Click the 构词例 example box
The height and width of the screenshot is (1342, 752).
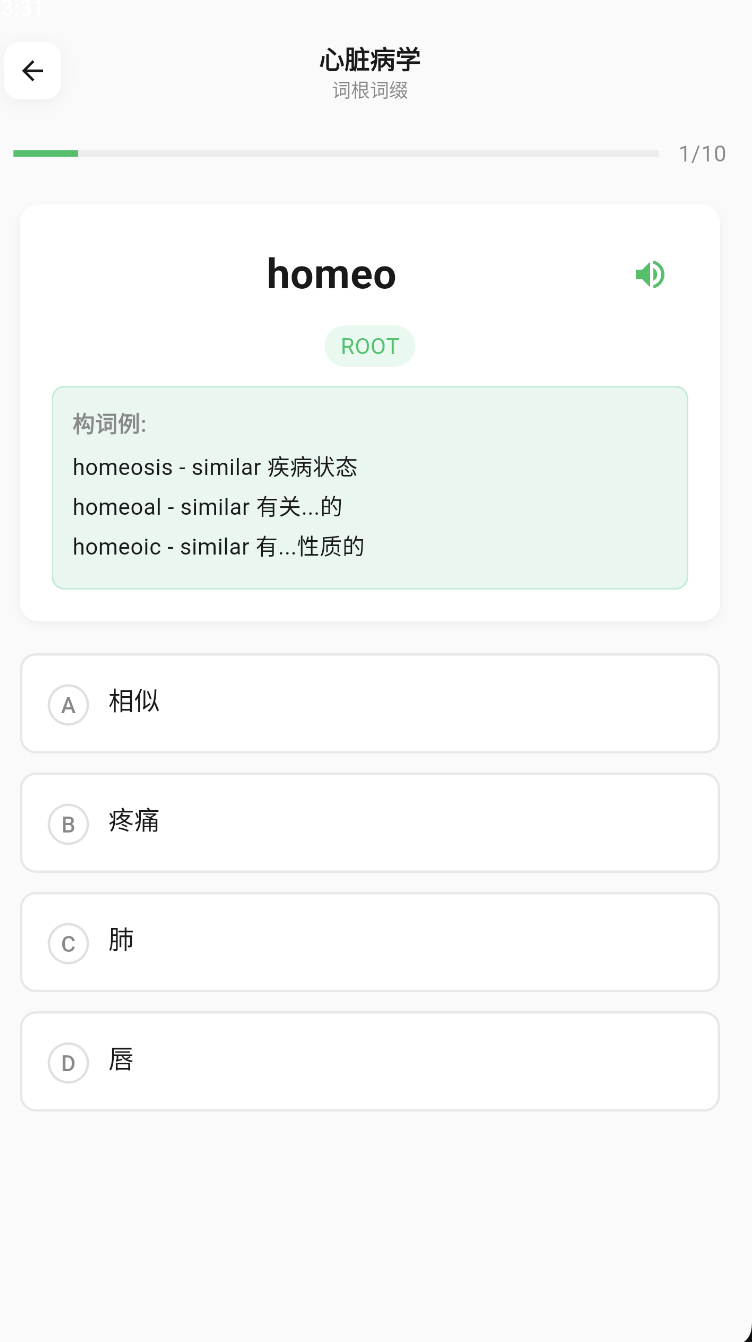point(370,487)
